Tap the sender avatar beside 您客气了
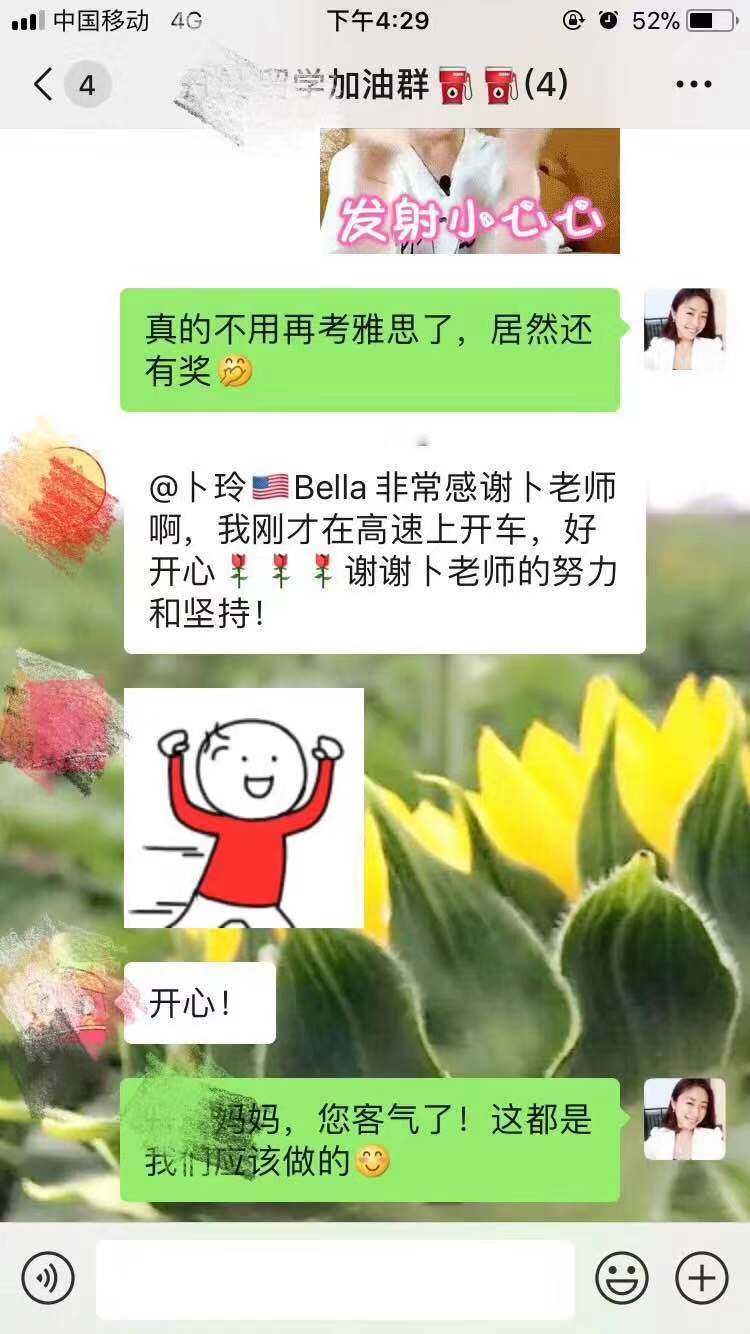The height and width of the screenshot is (1334, 750). [685, 1119]
